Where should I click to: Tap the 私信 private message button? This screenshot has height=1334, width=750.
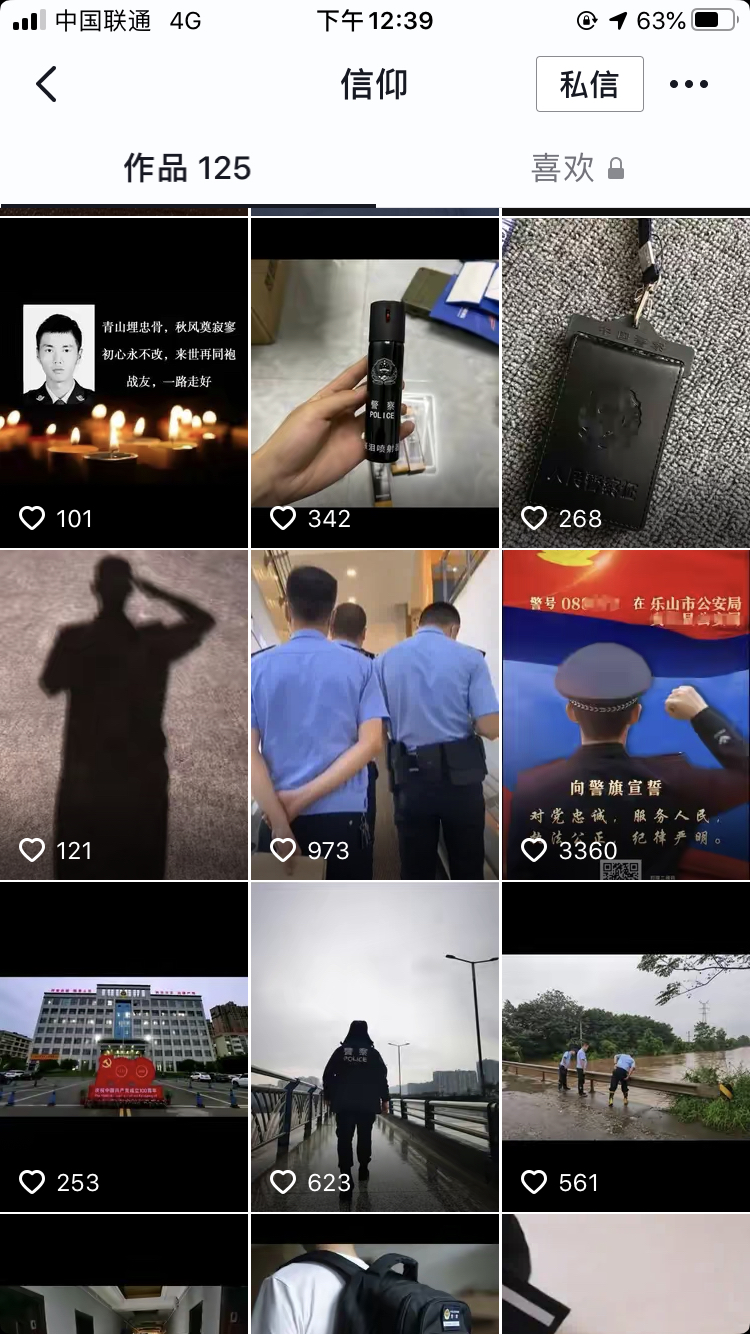589,84
